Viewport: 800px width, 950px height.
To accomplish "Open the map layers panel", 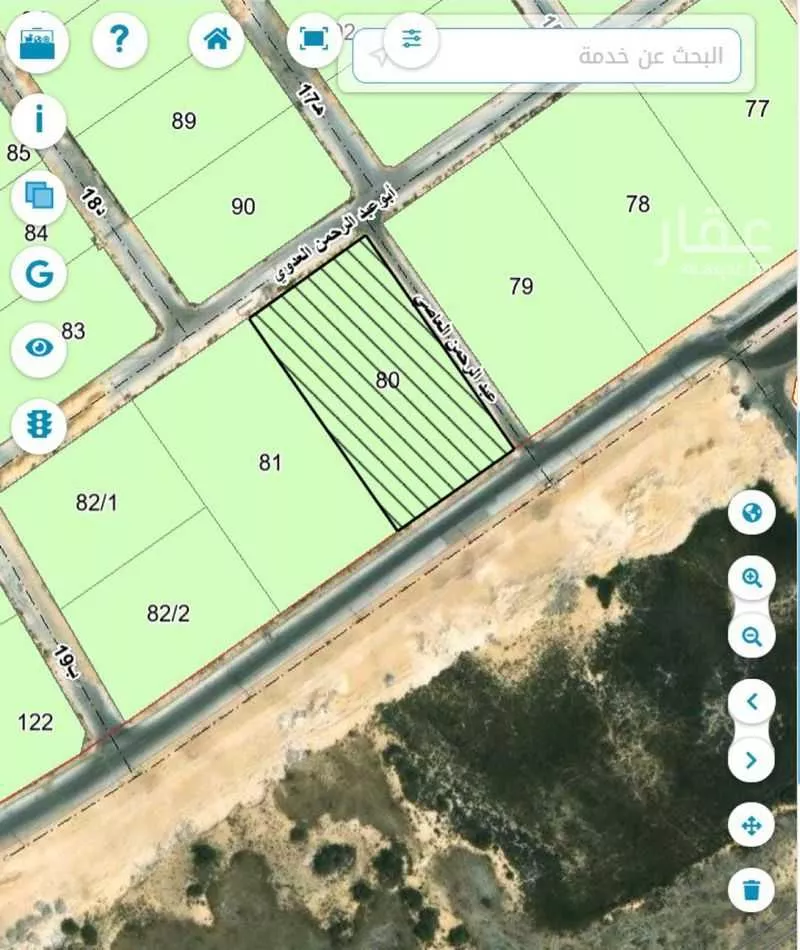I will click(x=39, y=195).
